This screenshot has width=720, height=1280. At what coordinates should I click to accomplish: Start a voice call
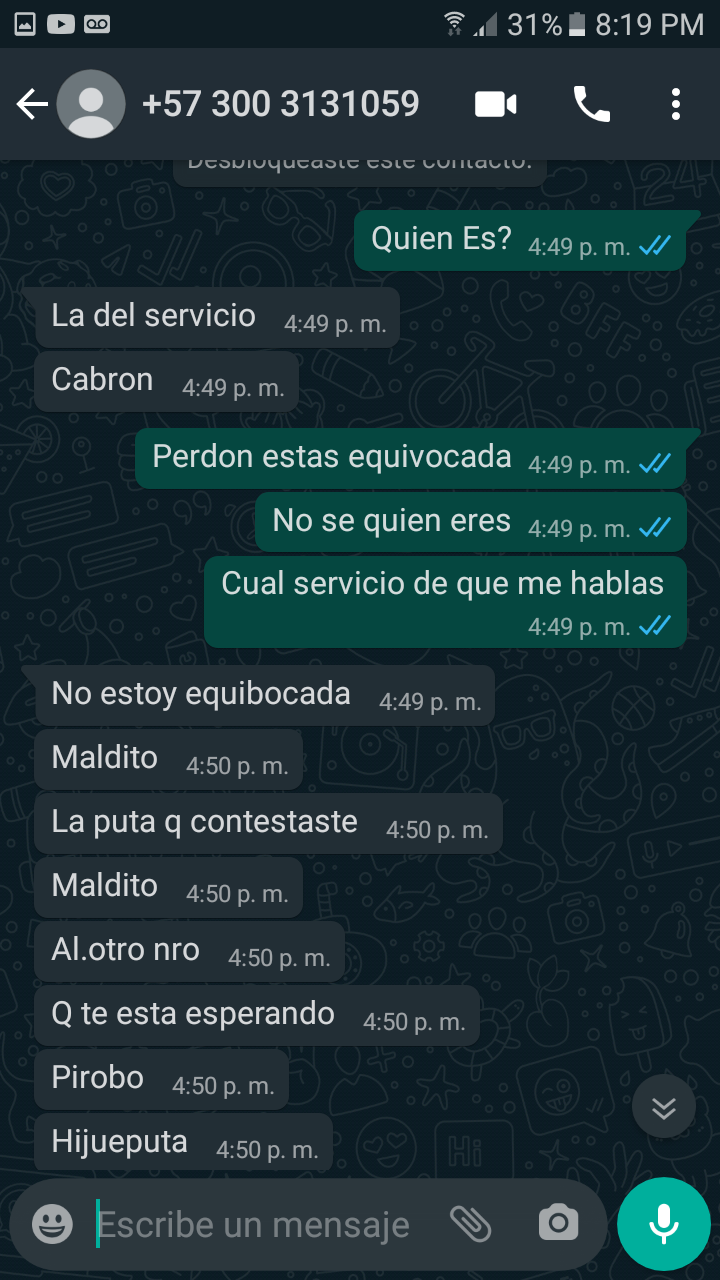coord(591,104)
